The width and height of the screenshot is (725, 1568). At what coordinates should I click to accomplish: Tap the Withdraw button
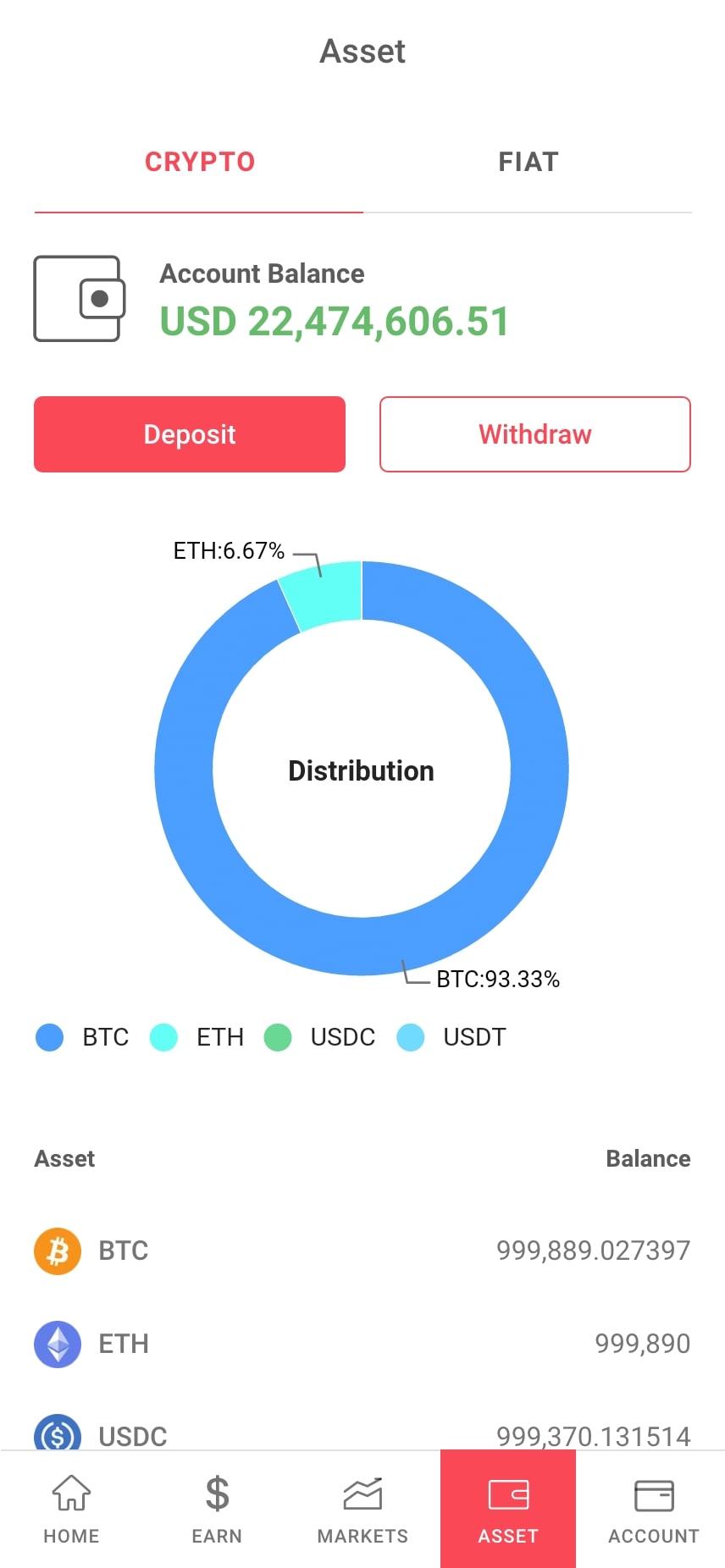point(534,434)
